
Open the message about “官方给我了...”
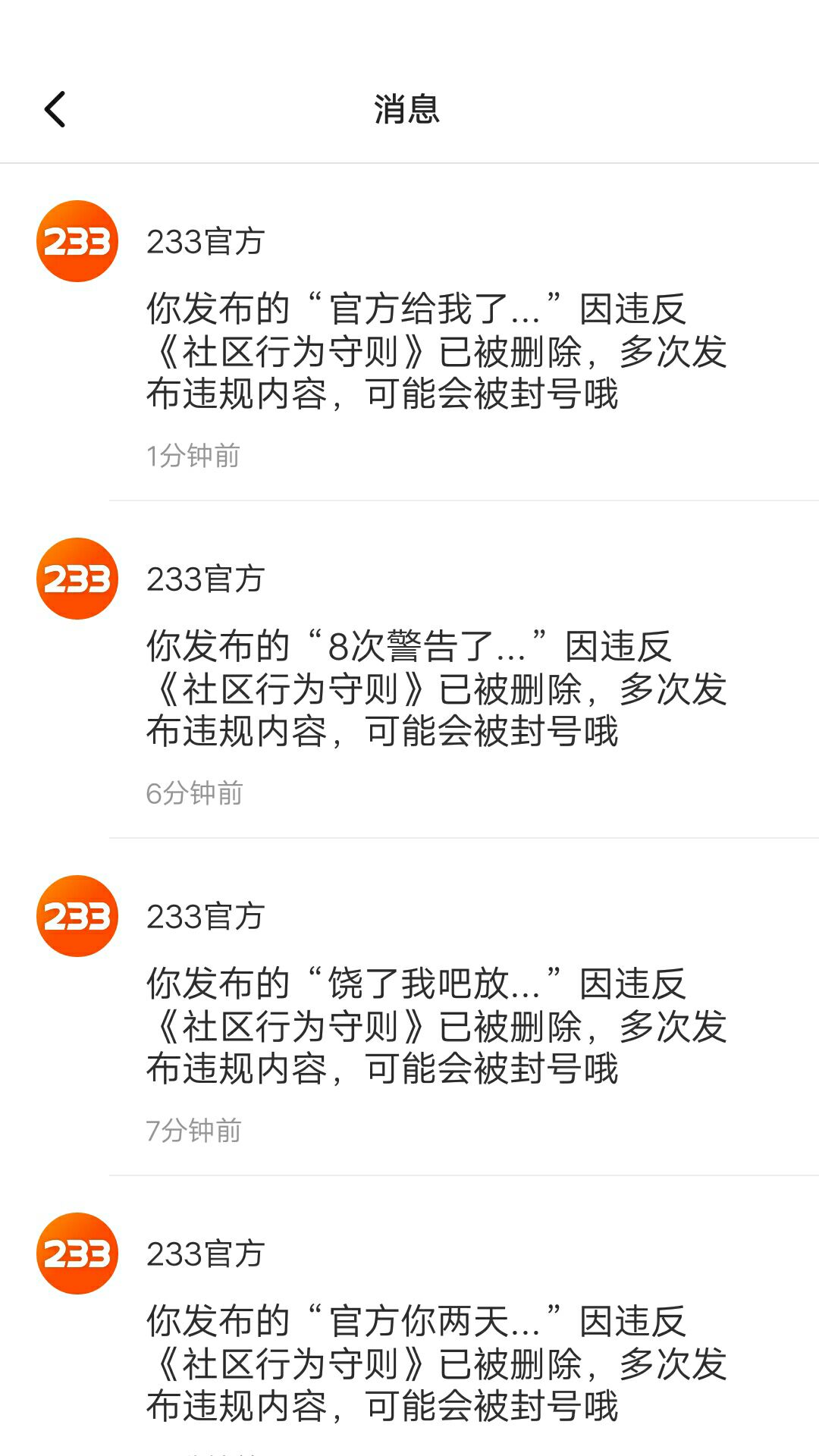(436, 351)
